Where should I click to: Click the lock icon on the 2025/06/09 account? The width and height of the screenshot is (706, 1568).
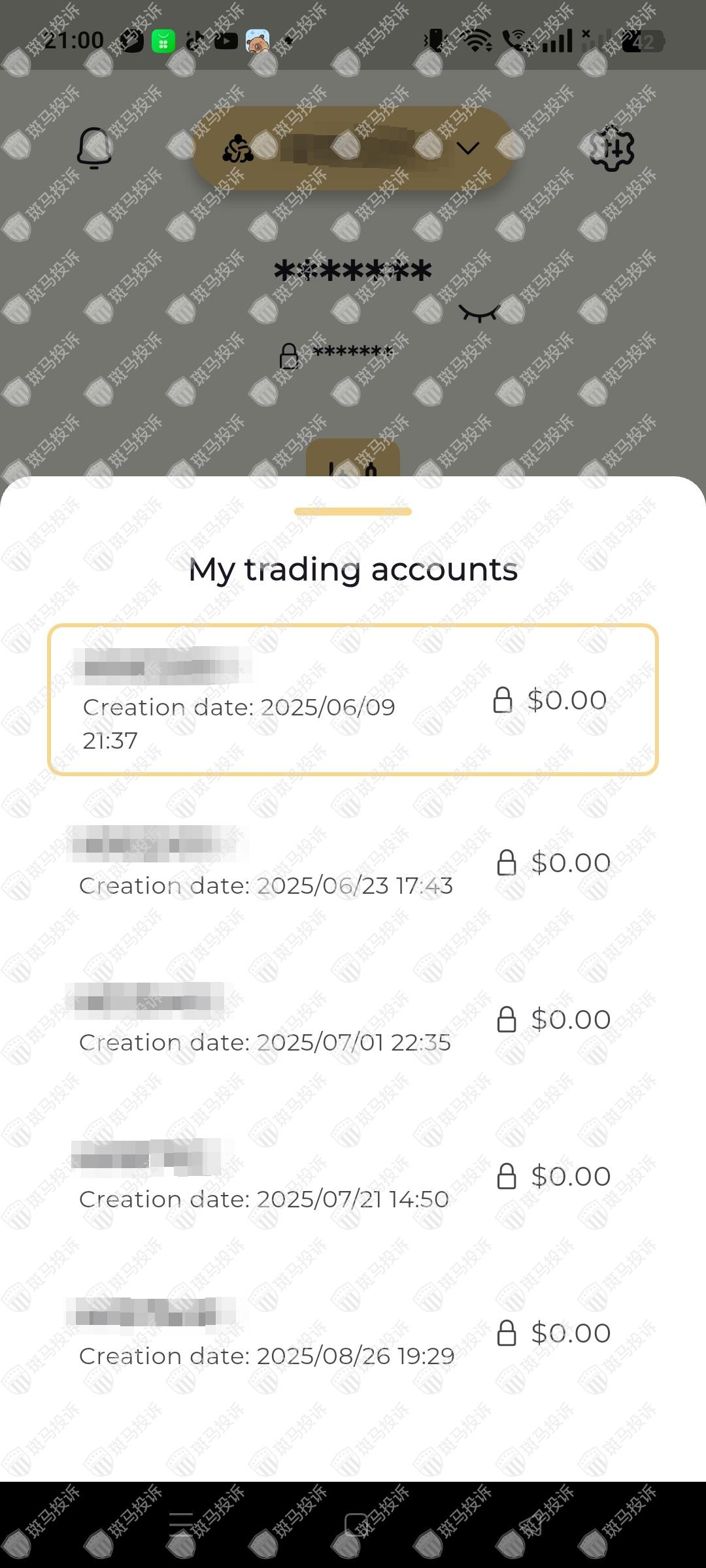[x=501, y=699]
